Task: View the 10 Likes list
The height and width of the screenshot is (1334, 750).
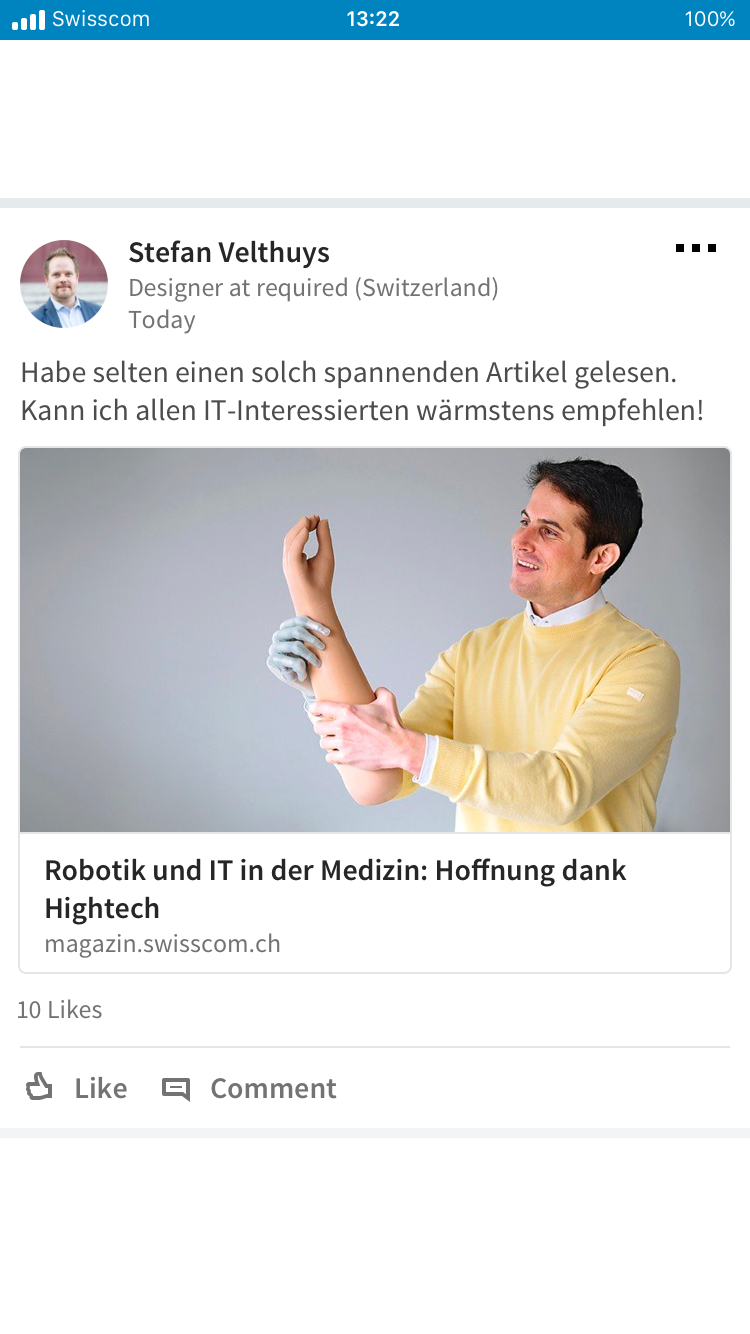Action: [x=60, y=1010]
